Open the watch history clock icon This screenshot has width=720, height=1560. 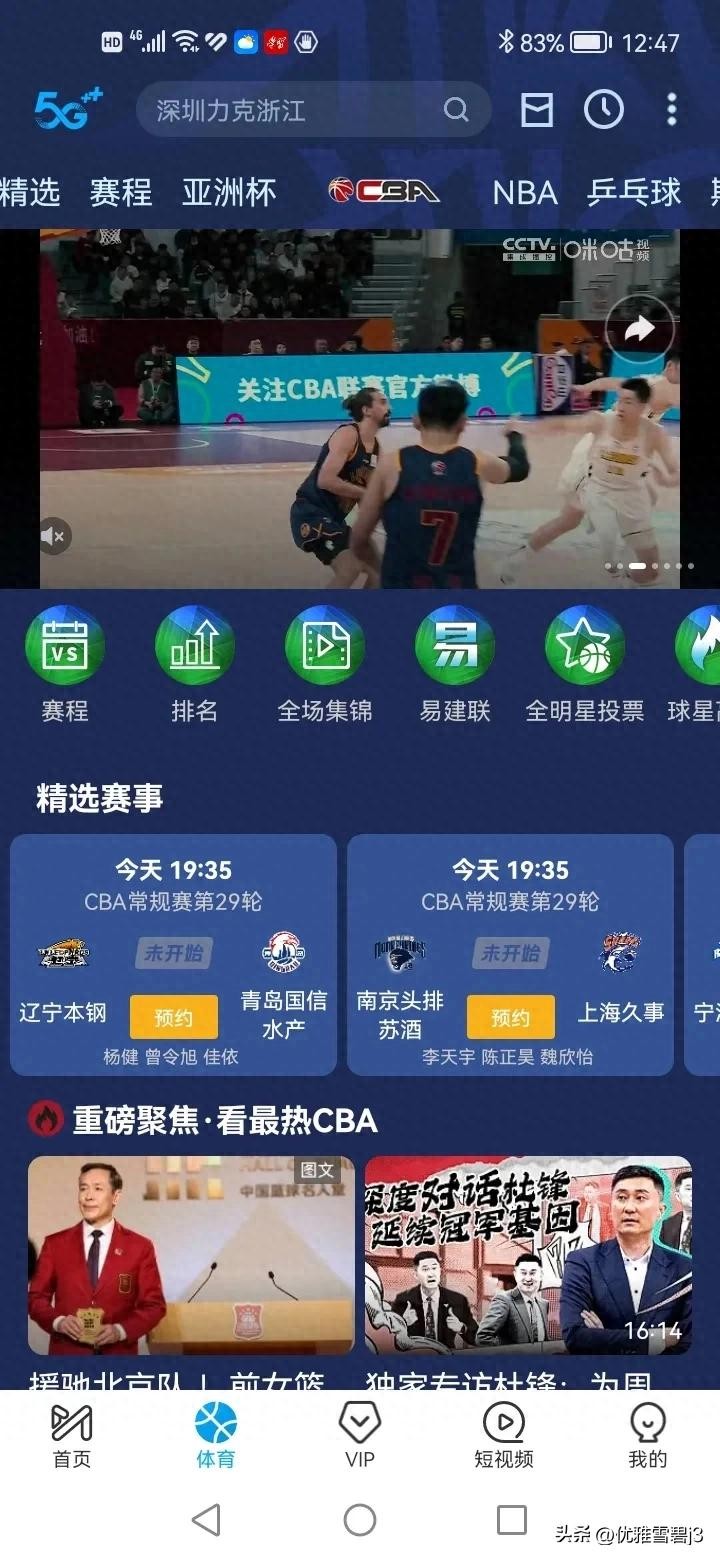click(x=604, y=110)
